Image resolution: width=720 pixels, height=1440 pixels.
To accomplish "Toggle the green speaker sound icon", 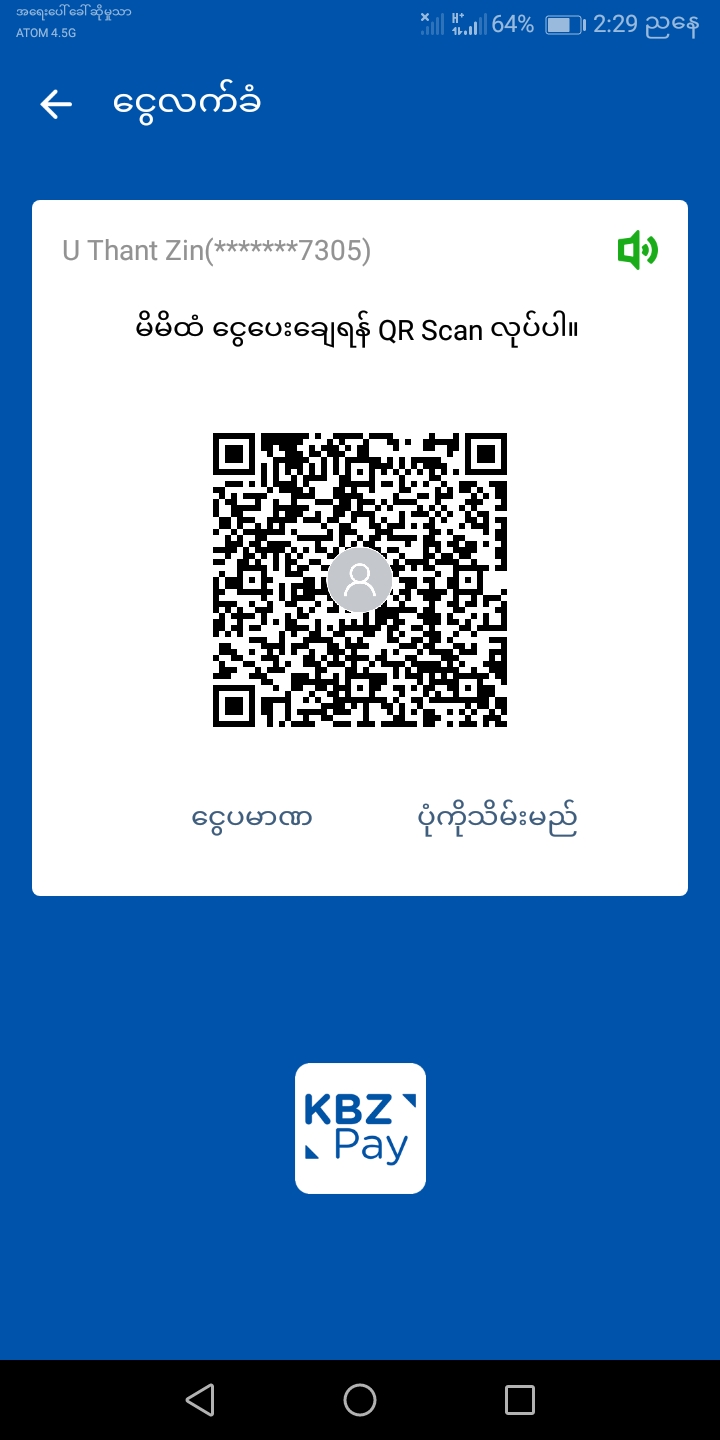I will [637, 250].
